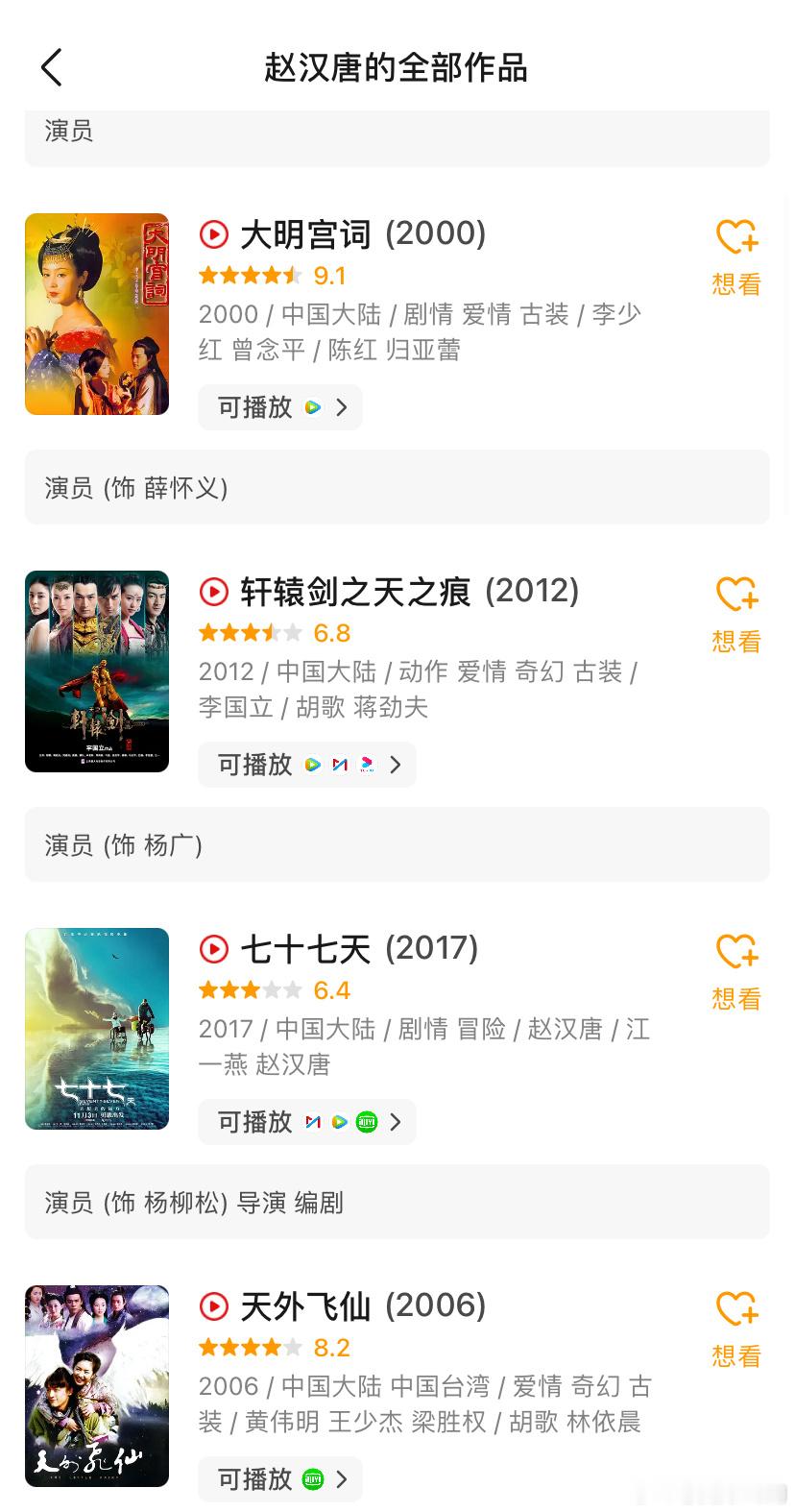Tap 可播放 under 大明宫词
795x1512 pixels.
279,407
